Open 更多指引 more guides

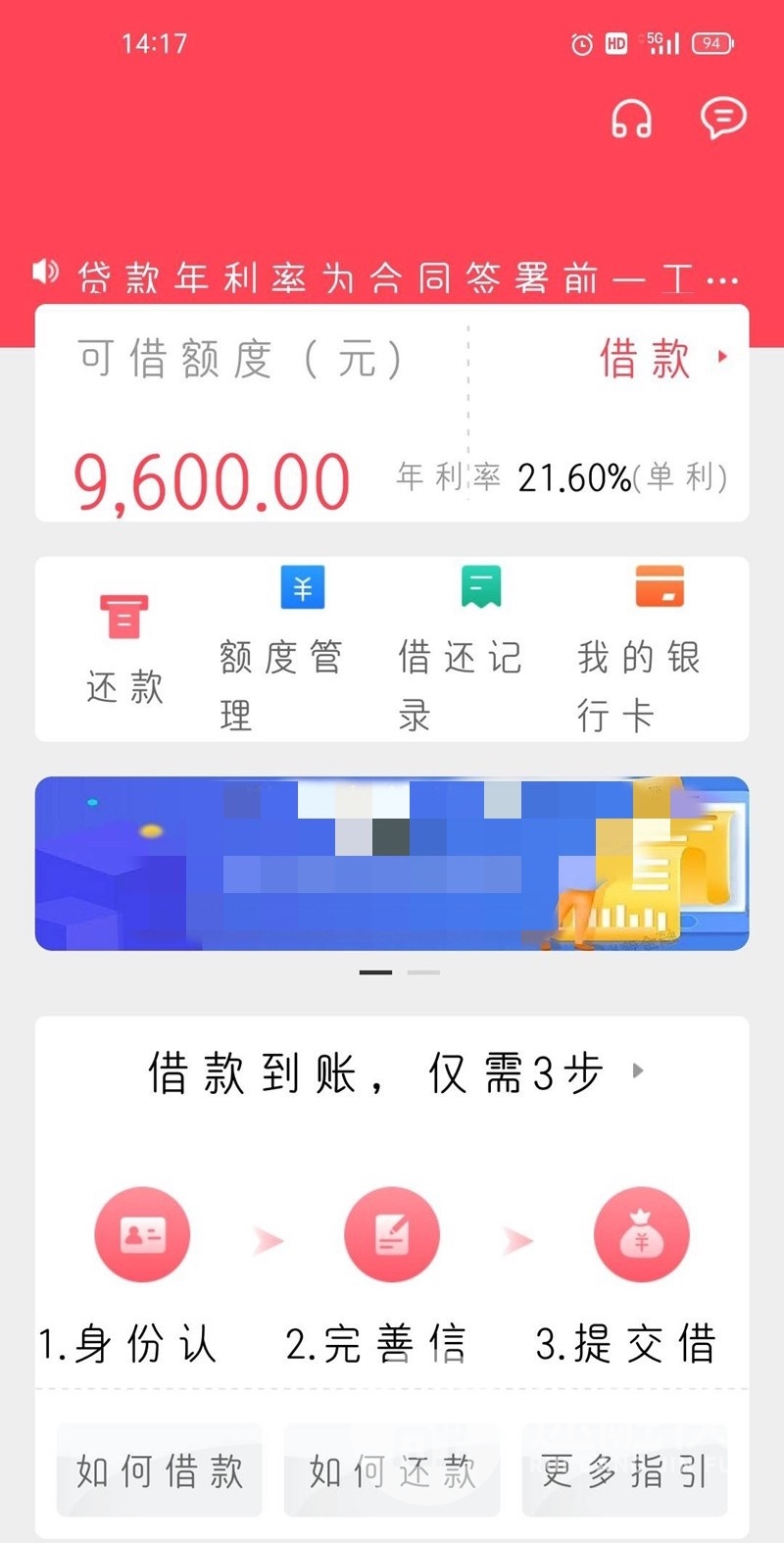click(624, 1470)
